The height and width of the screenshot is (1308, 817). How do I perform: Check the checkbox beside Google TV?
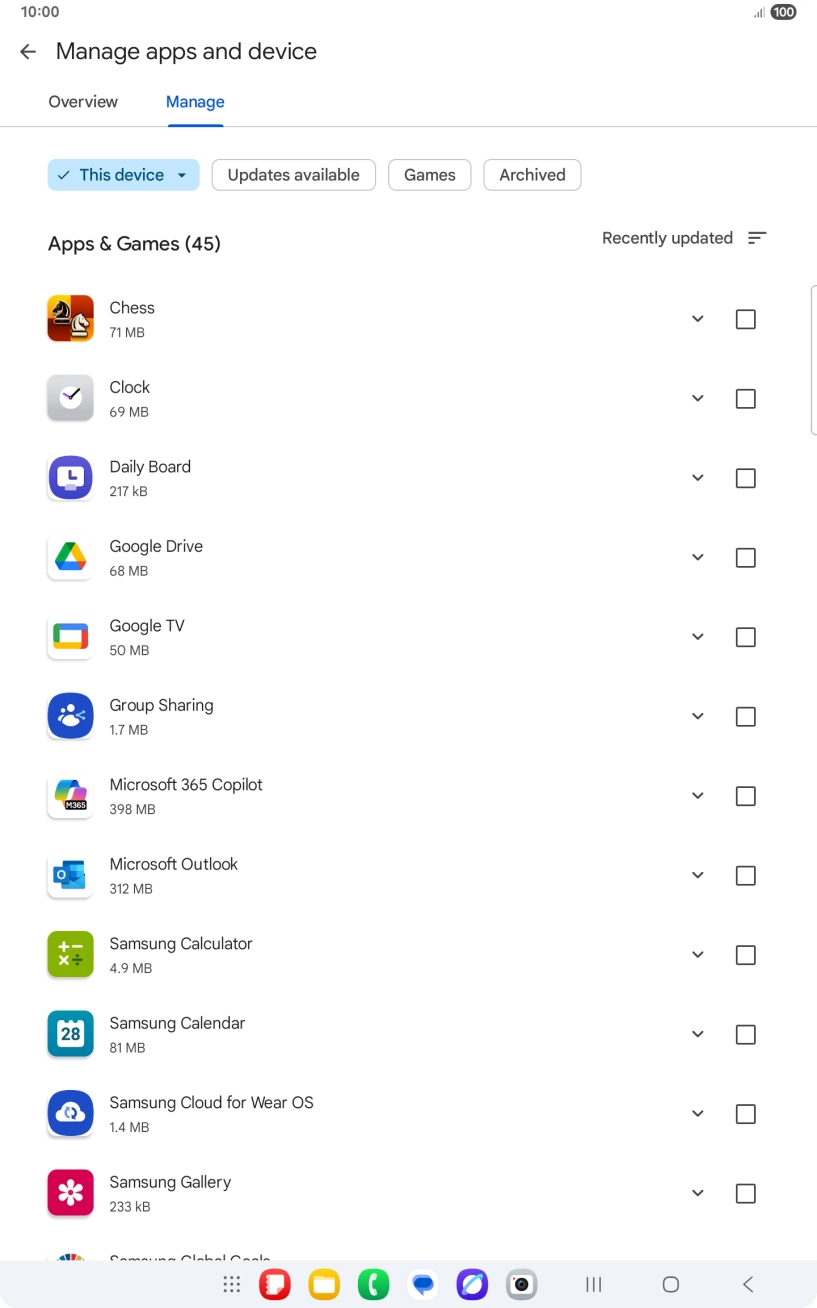[x=745, y=637]
